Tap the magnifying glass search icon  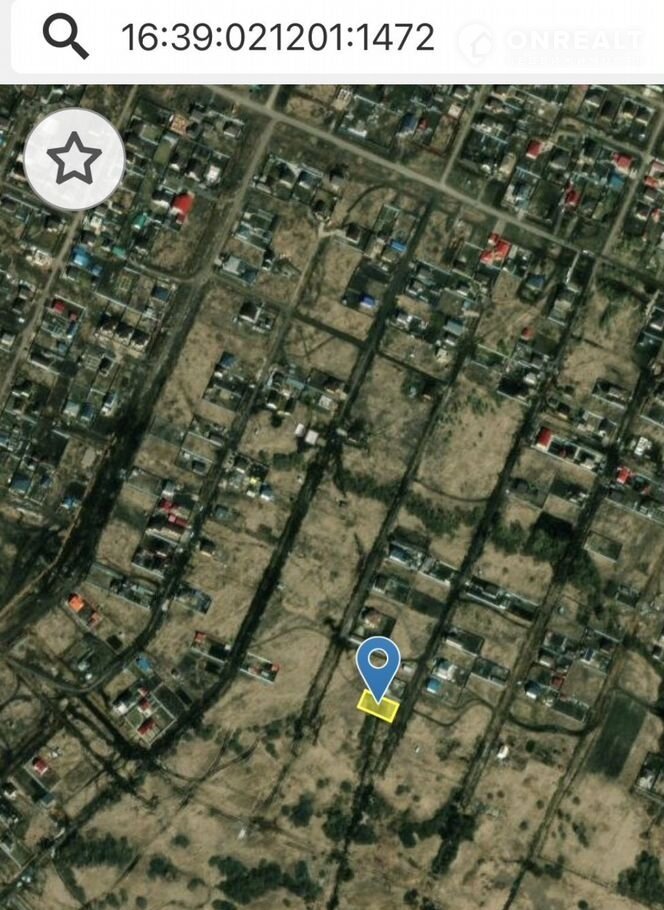click(65, 37)
